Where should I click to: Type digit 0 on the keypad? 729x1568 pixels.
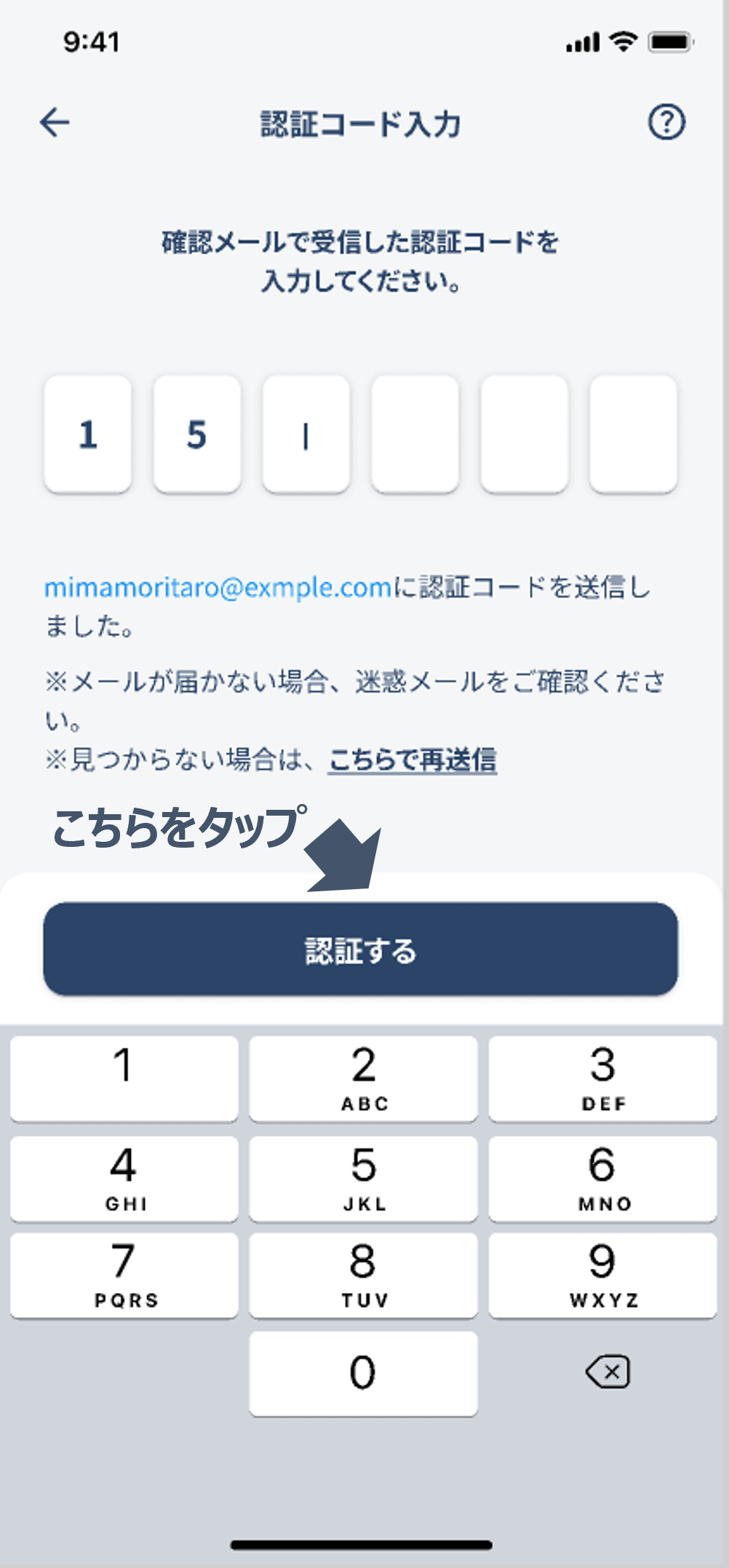(363, 1373)
